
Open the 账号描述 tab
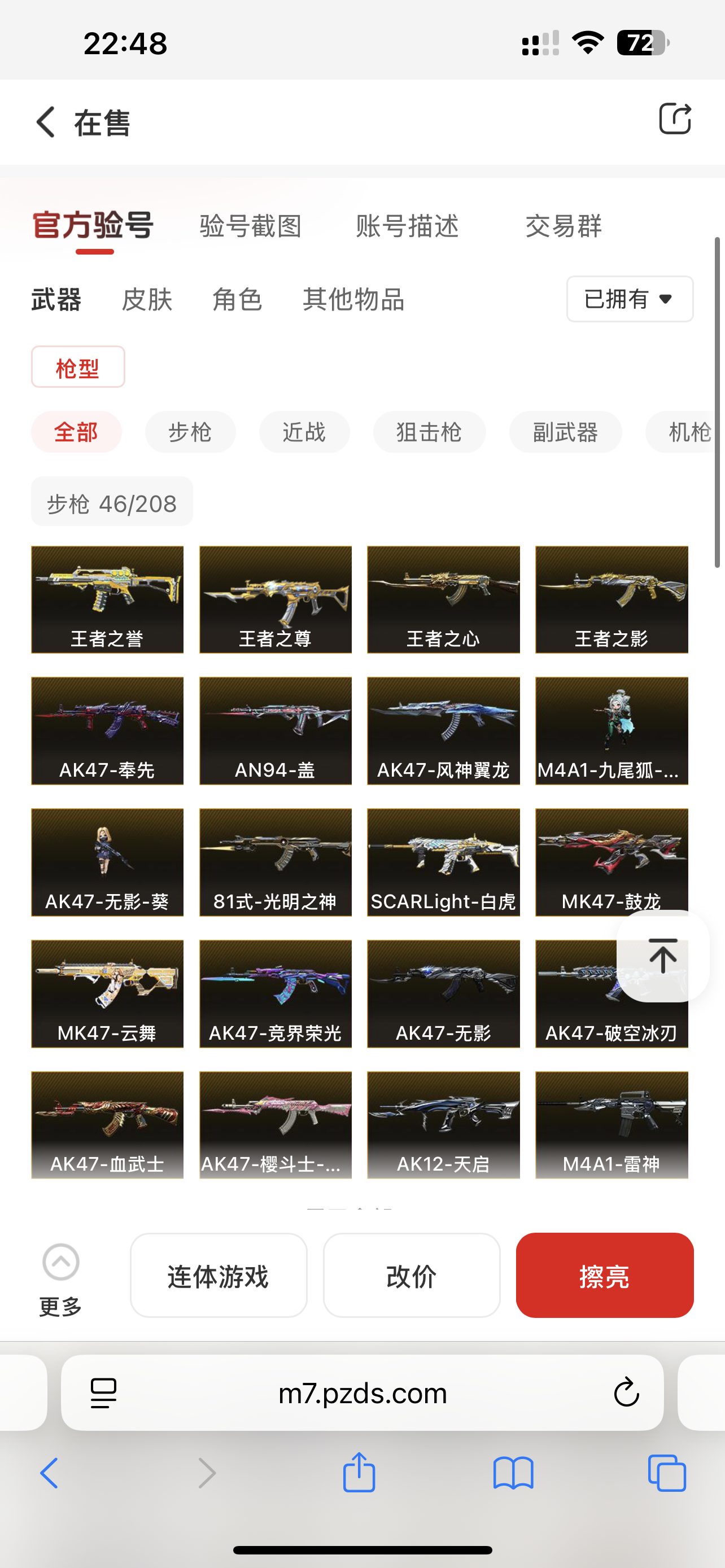pyautogui.click(x=407, y=226)
